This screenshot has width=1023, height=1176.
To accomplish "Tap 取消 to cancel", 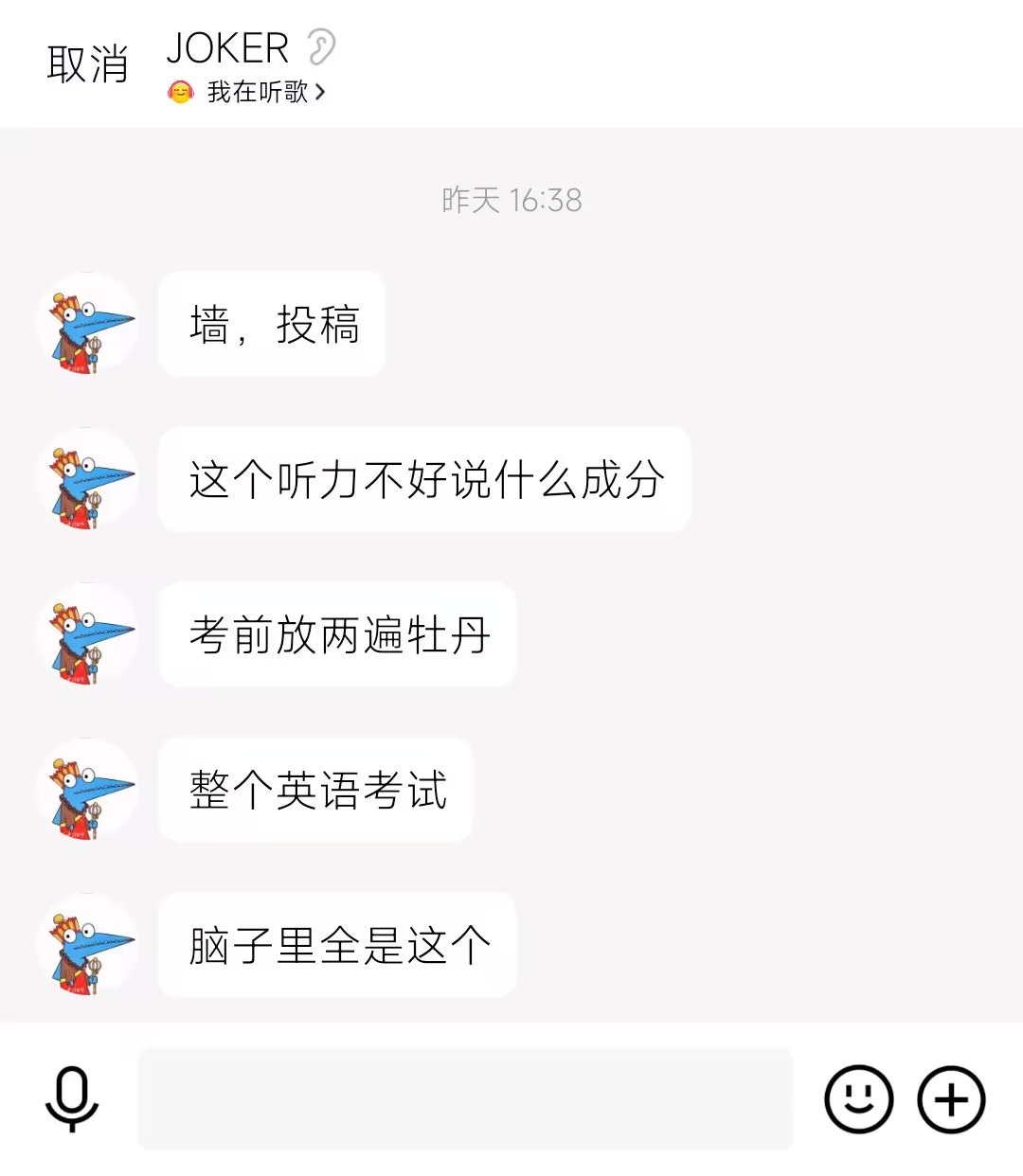I will point(87,64).
